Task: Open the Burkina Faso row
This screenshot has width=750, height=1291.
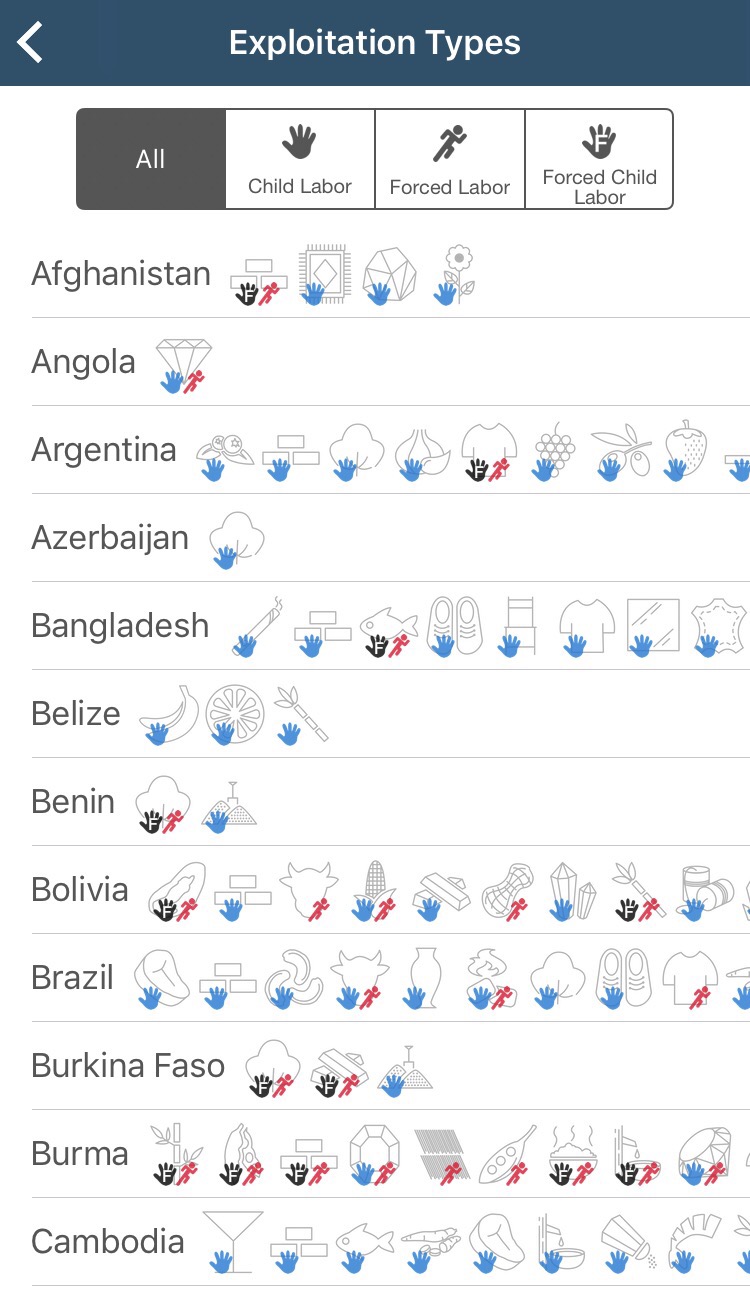Action: click(128, 1066)
